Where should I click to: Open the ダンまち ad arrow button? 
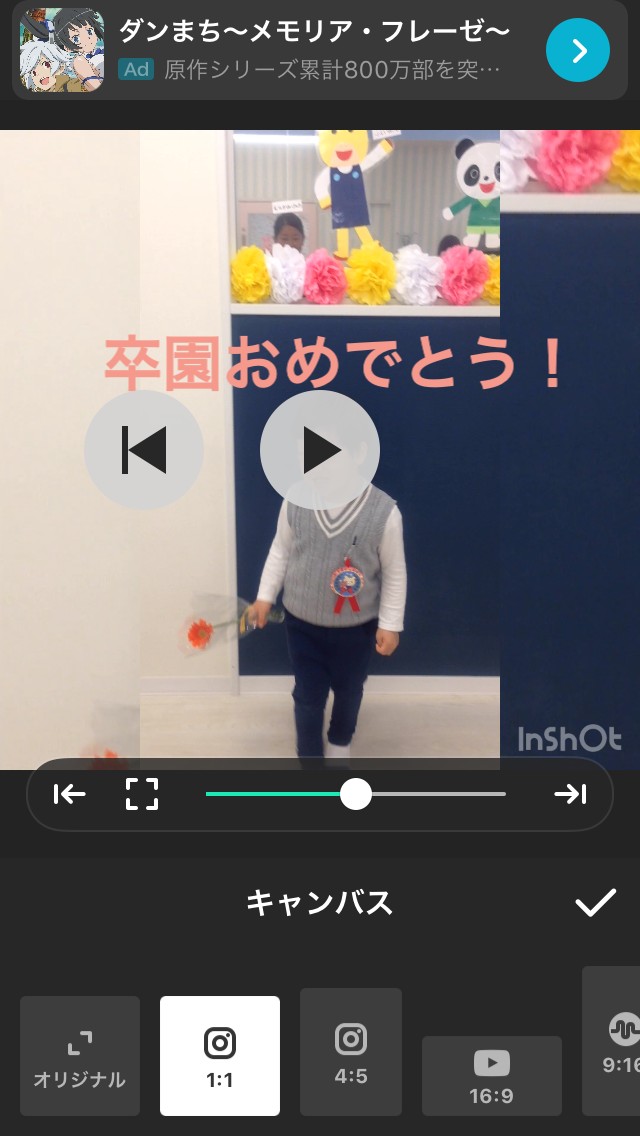pyautogui.click(x=578, y=50)
